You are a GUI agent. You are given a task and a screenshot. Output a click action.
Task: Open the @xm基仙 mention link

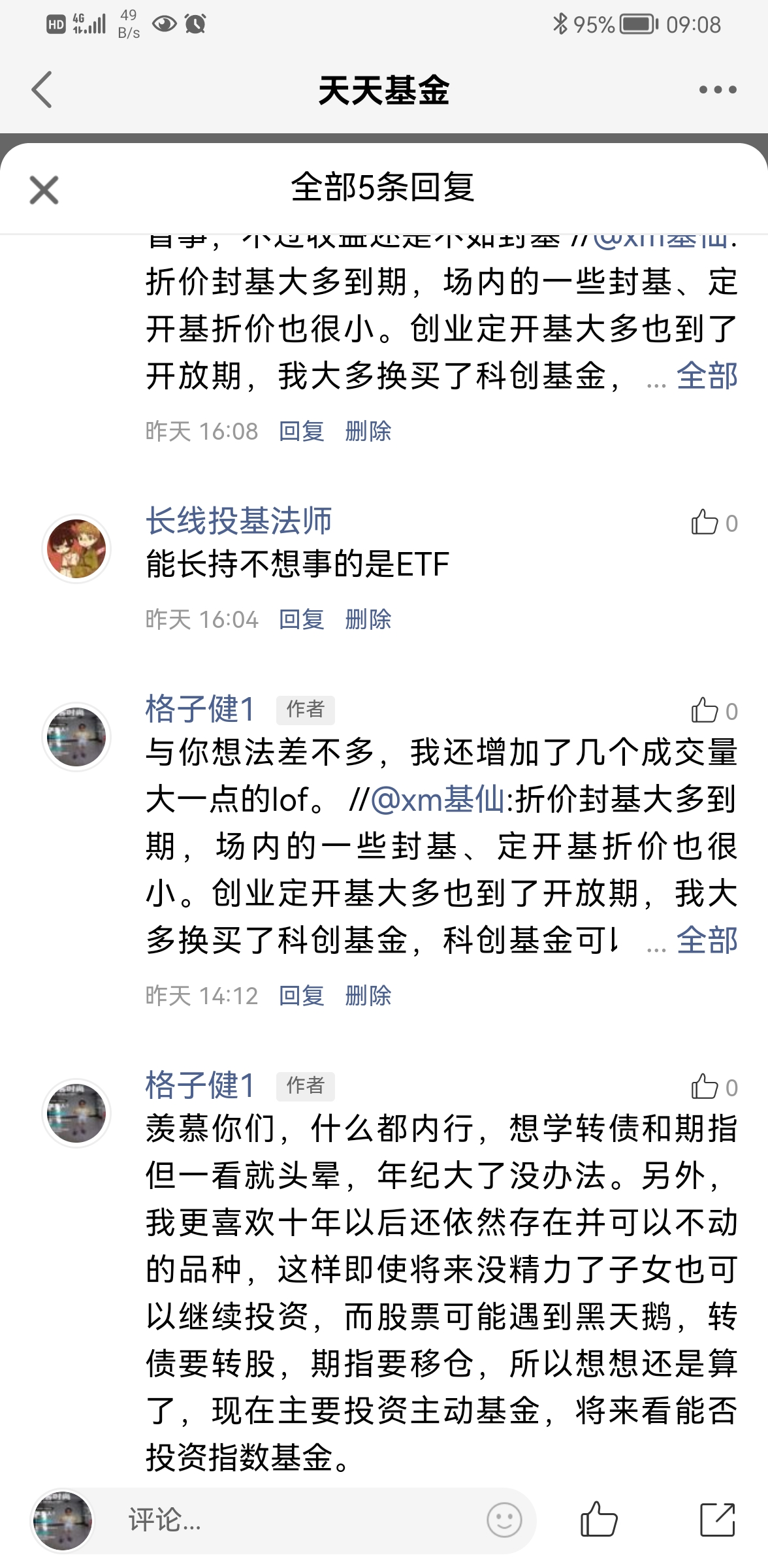click(x=438, y=799)
